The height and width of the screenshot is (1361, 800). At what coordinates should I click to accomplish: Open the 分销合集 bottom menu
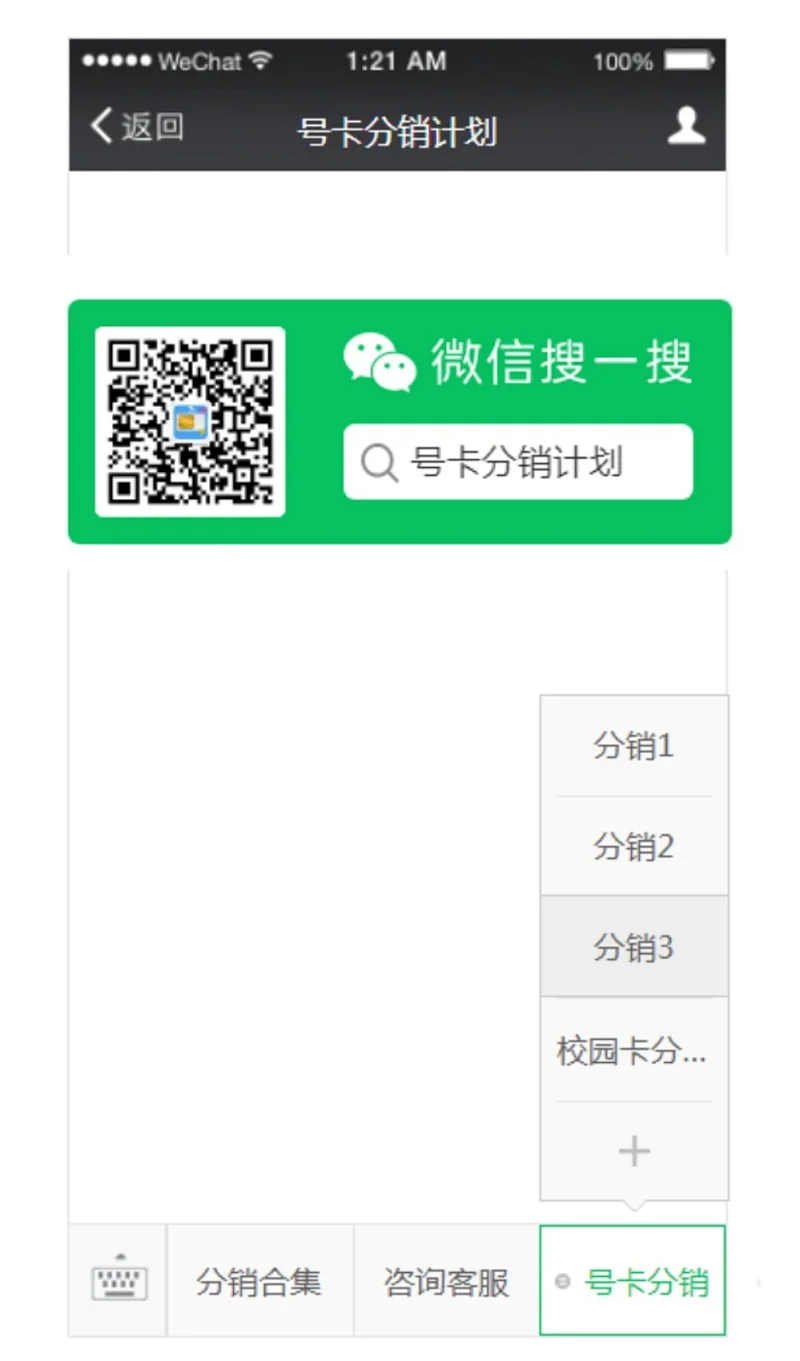259,1281
